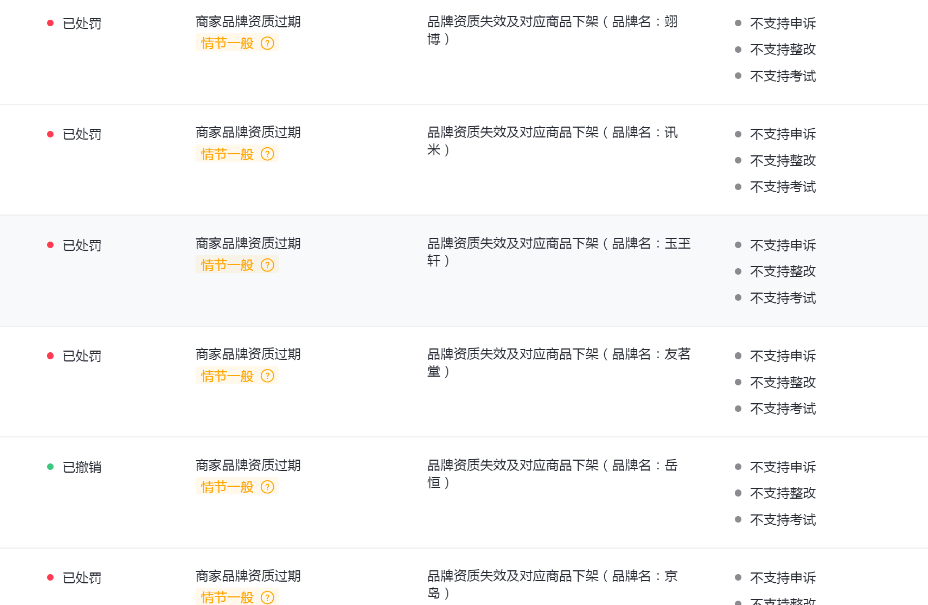Show the 情节一般 tooltip for the 玉玉轩 record
The image size is (928, 605).
[267, 265]
